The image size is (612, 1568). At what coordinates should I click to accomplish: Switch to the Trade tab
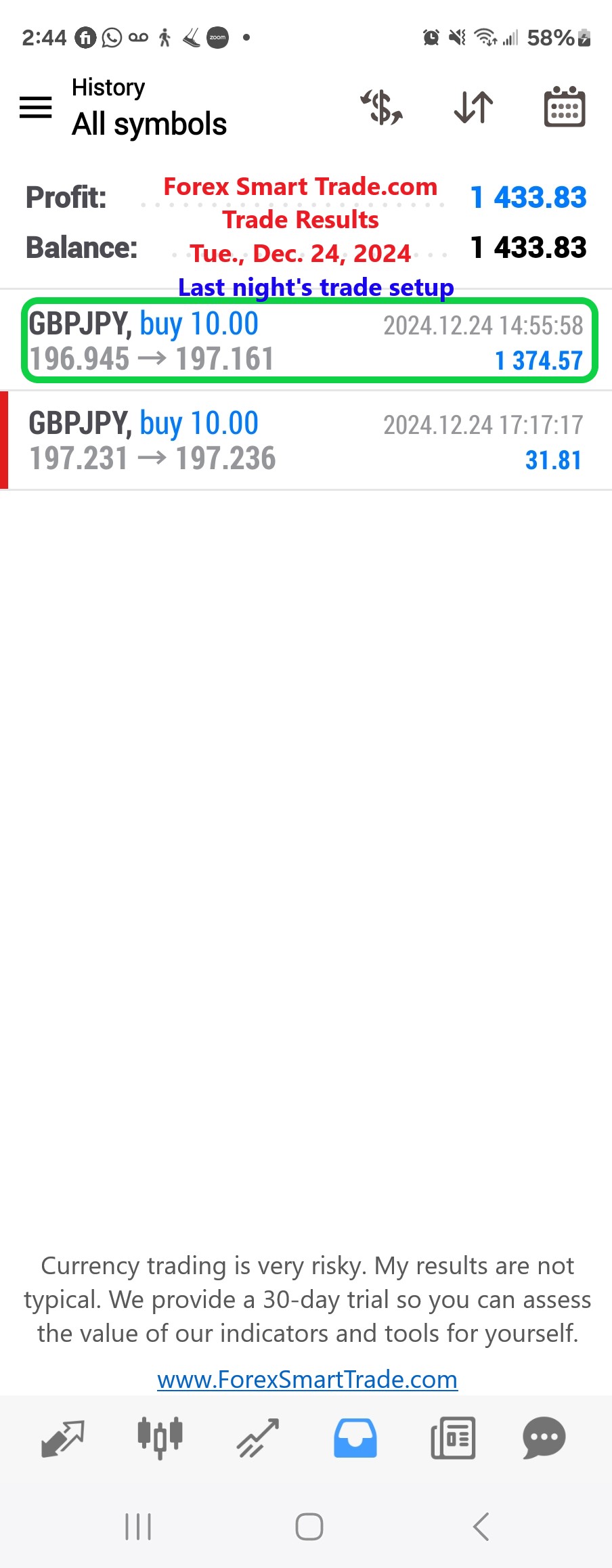click(x=258, y=1438)
